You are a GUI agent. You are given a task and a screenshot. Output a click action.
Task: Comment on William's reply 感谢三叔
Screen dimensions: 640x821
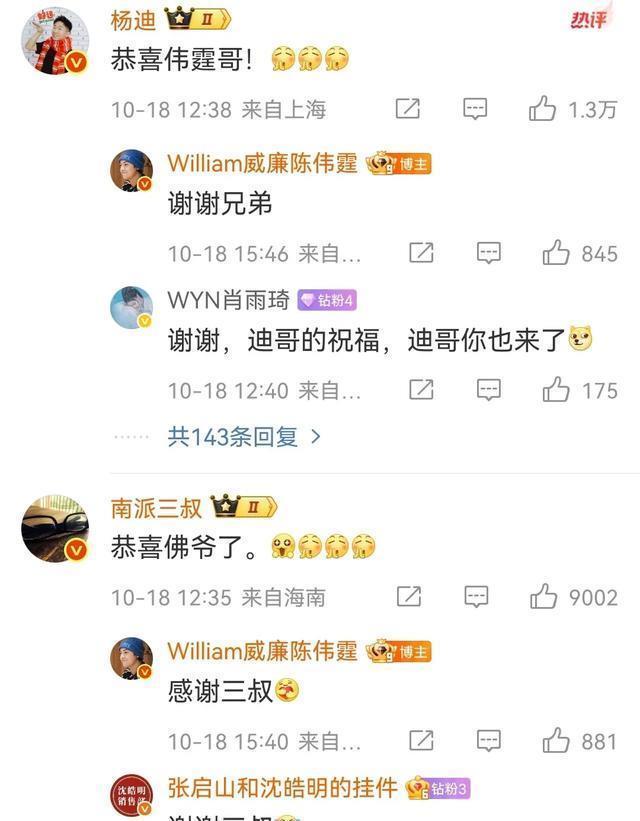tap(488, 741)
